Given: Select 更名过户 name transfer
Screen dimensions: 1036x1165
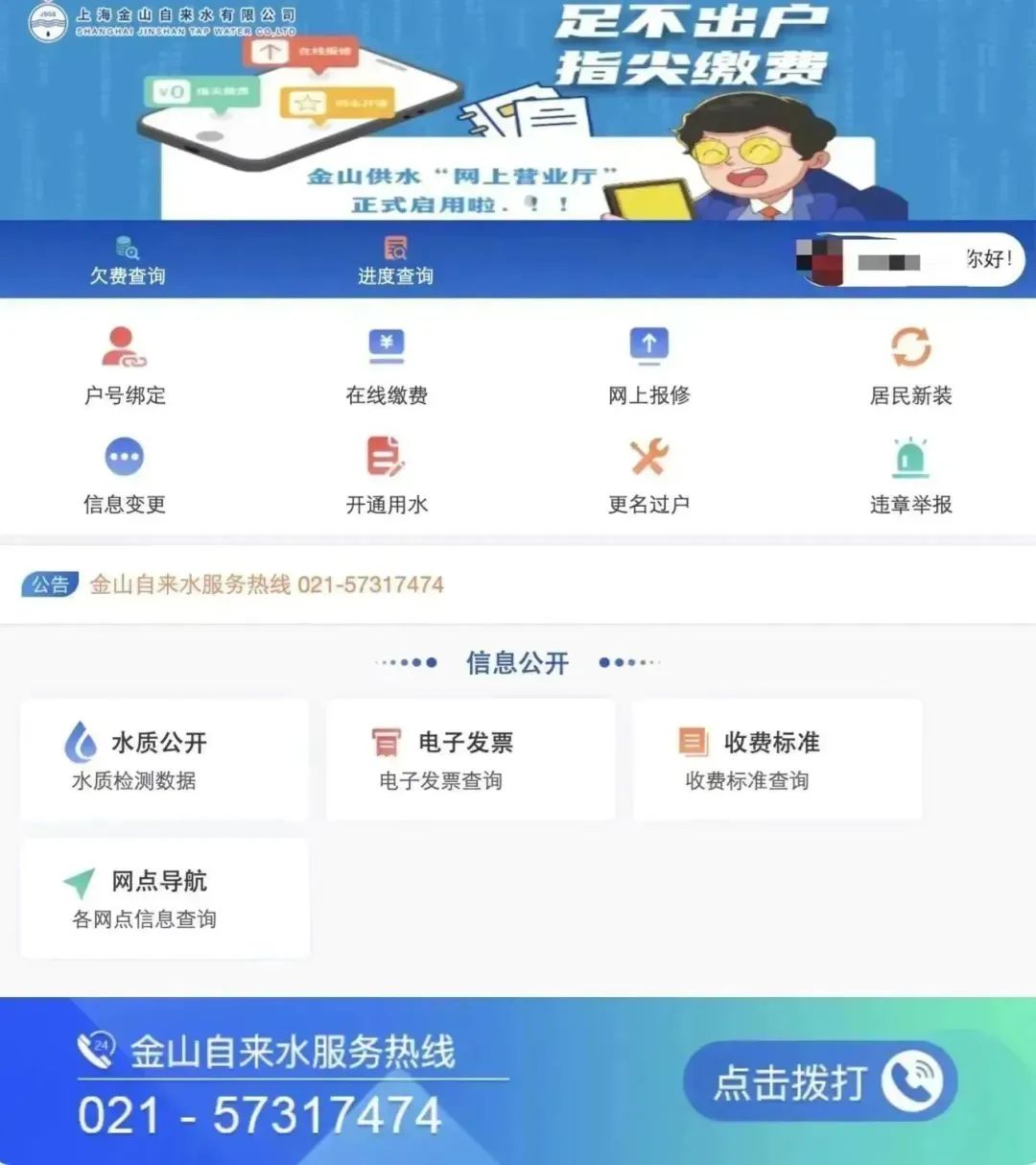Looking at the screenshot, I should click(648, 476).
